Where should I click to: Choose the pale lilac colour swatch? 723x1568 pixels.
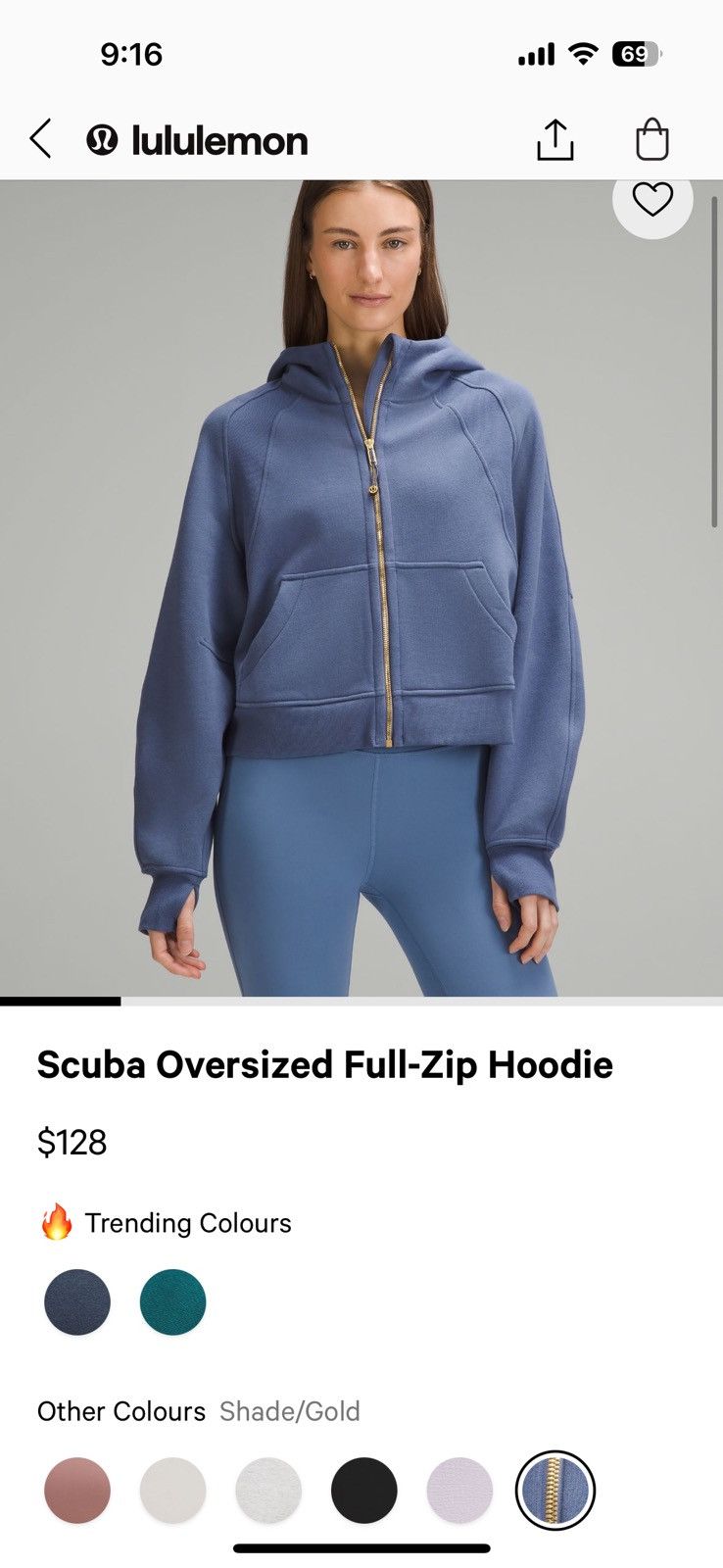(459, 1490)
